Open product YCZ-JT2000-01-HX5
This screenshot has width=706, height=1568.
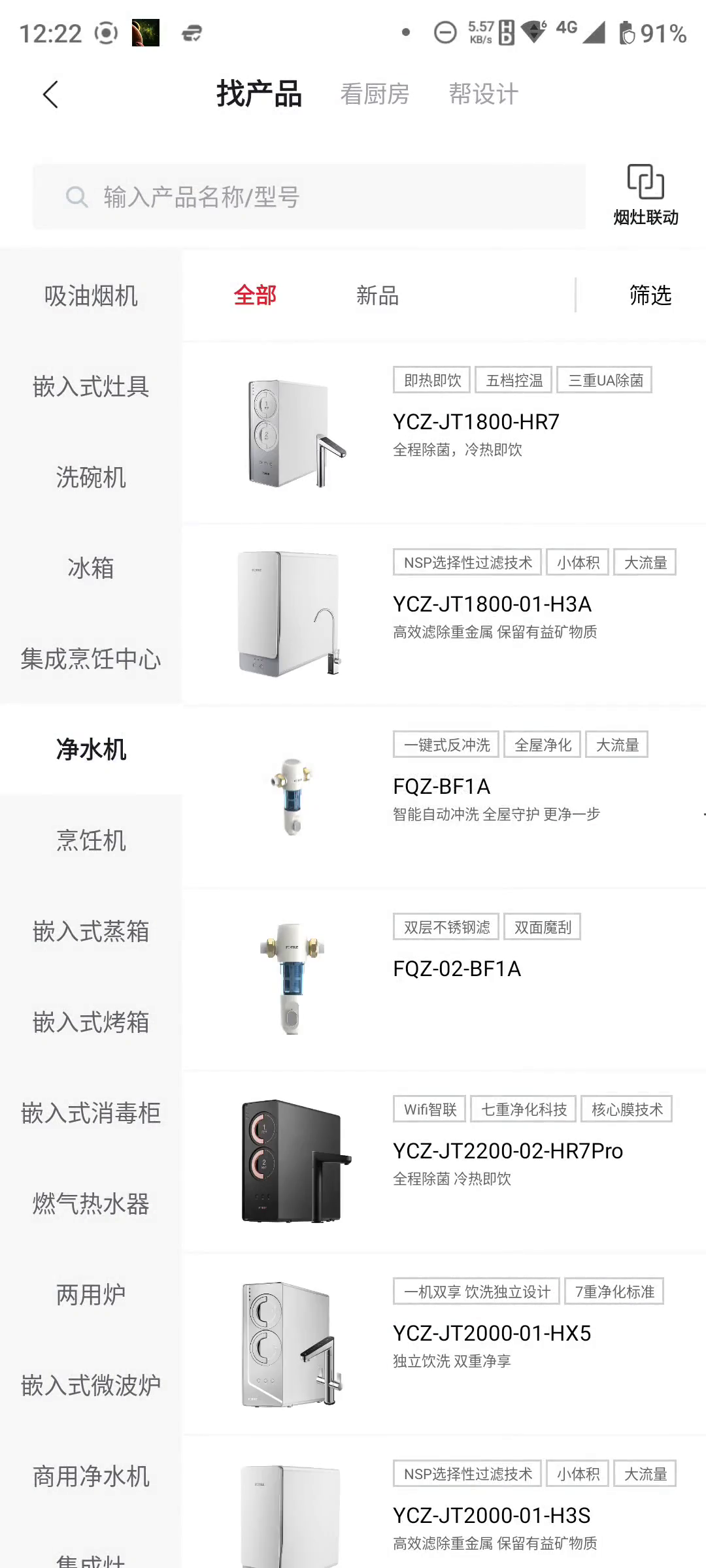tap(492, 1333)
